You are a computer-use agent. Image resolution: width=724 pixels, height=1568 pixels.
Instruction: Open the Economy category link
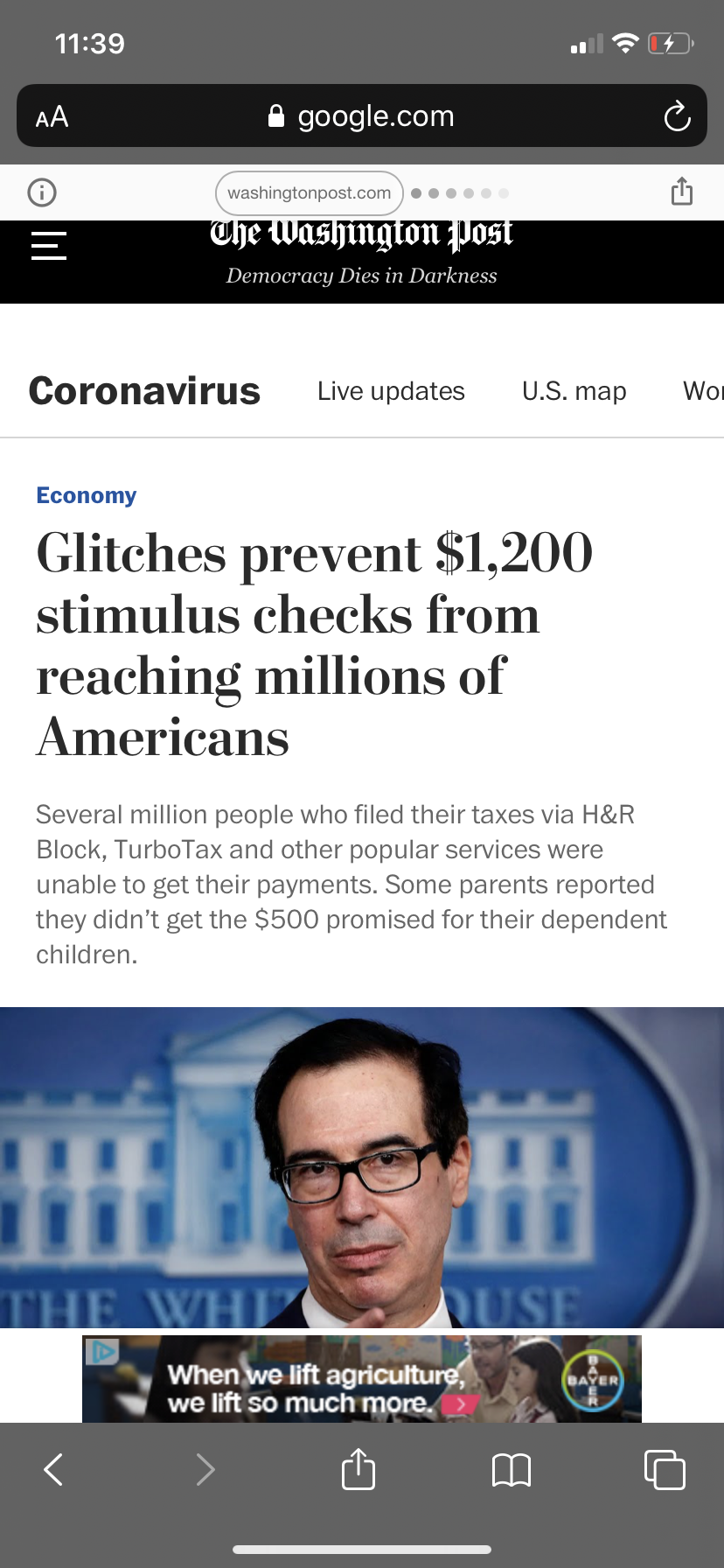click(87, 495)
